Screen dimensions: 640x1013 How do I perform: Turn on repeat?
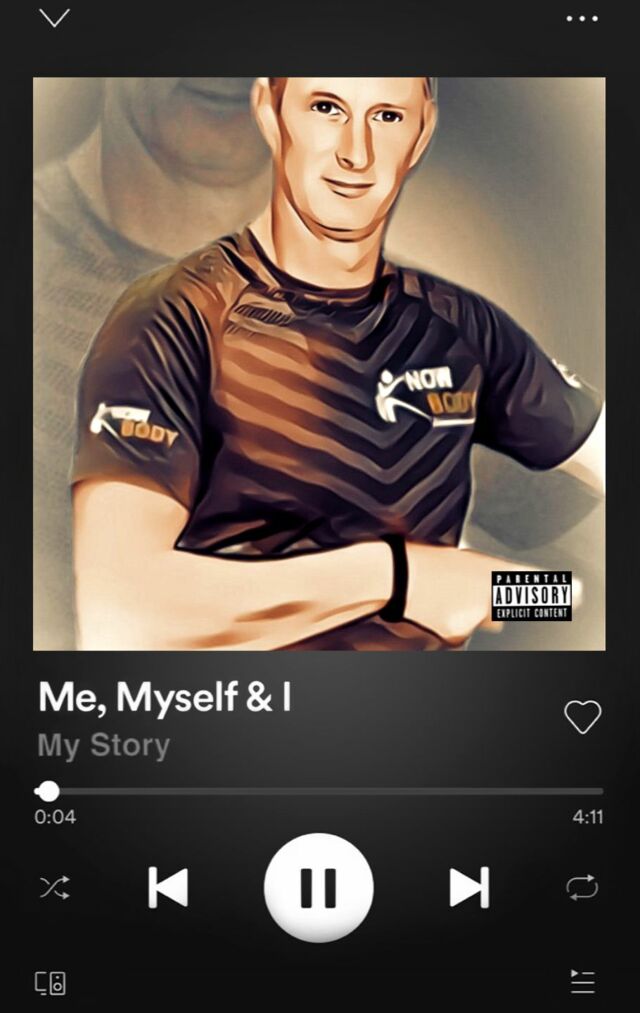click(582, 887)
